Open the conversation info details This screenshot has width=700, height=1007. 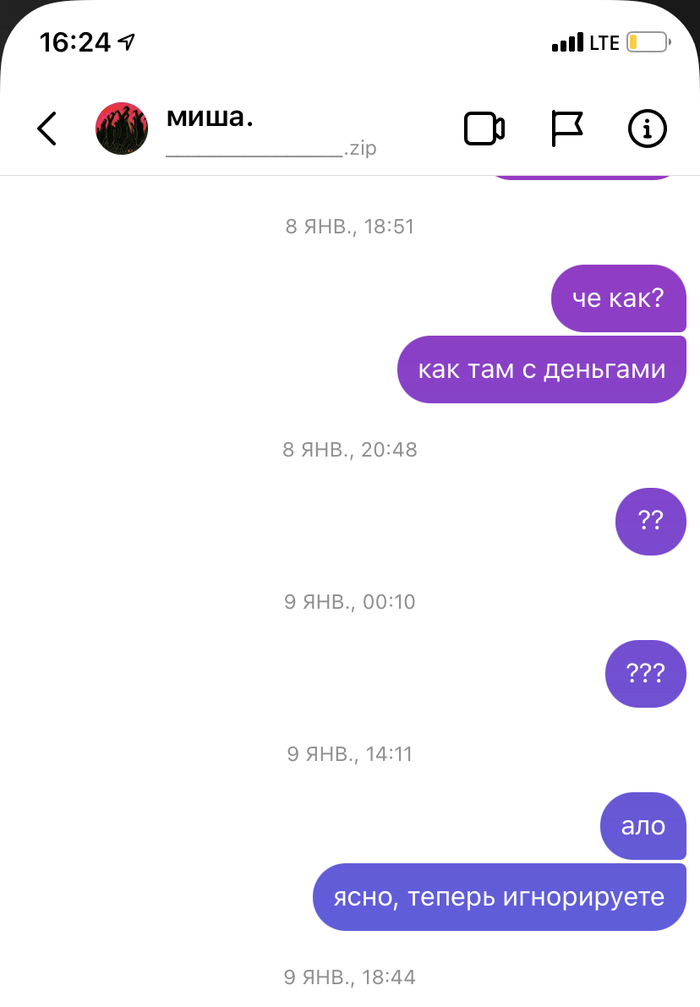(647, 129)
